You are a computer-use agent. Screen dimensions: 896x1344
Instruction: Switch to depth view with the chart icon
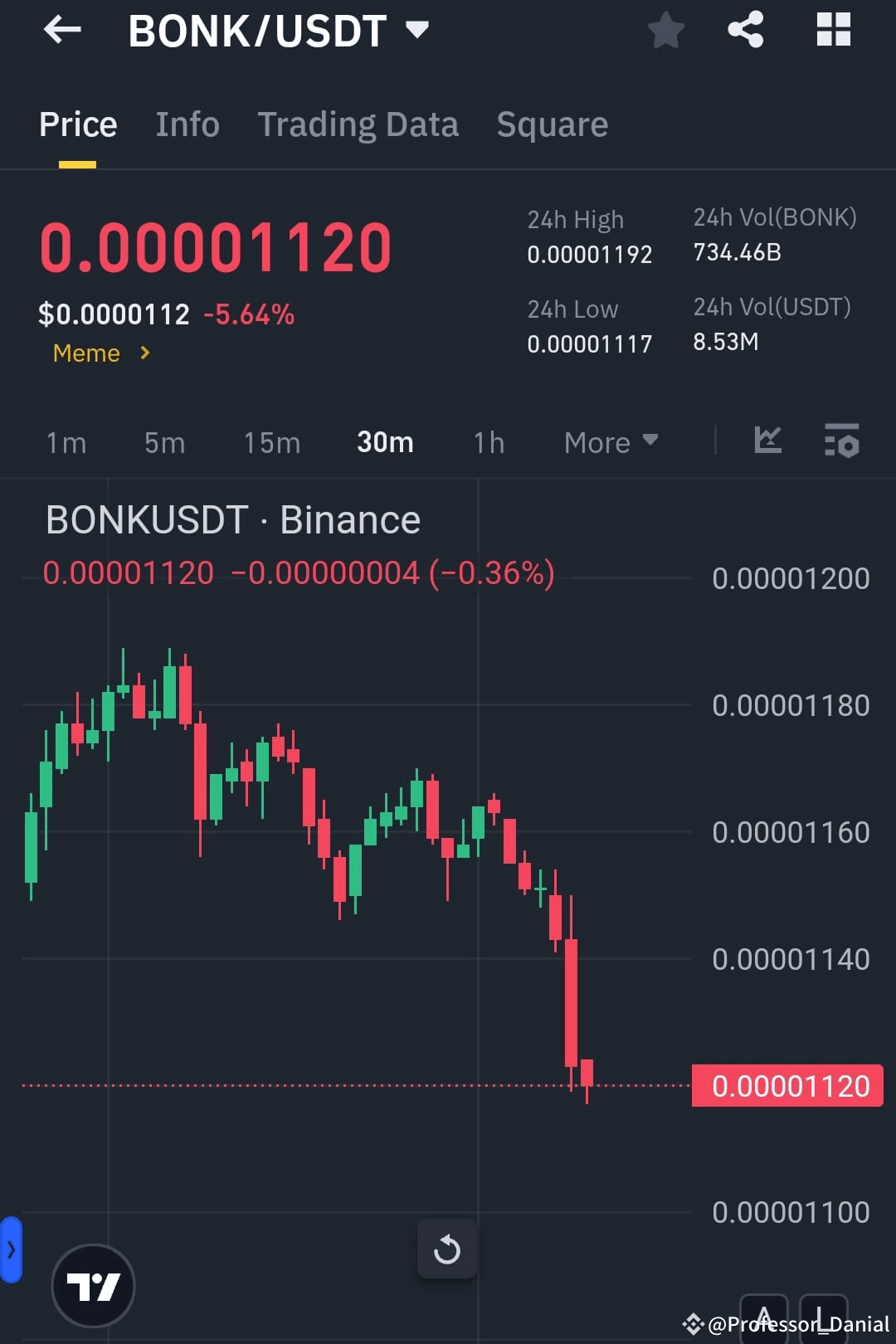click(767, 441)
